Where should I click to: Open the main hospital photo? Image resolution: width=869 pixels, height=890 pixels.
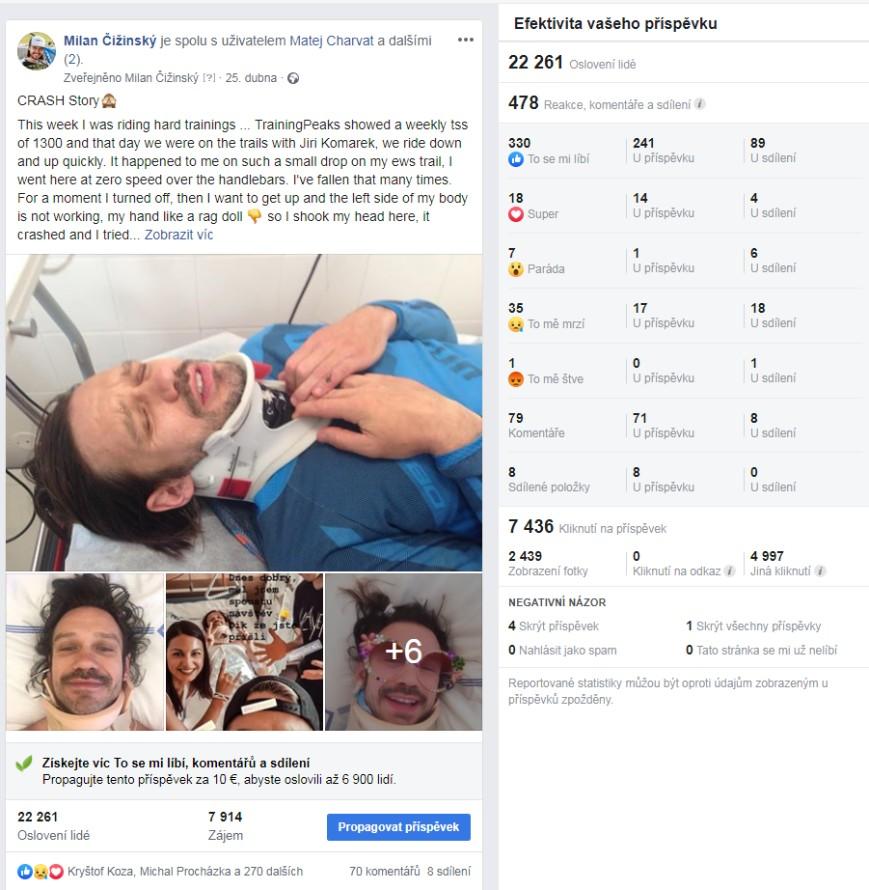pos(244,412)
